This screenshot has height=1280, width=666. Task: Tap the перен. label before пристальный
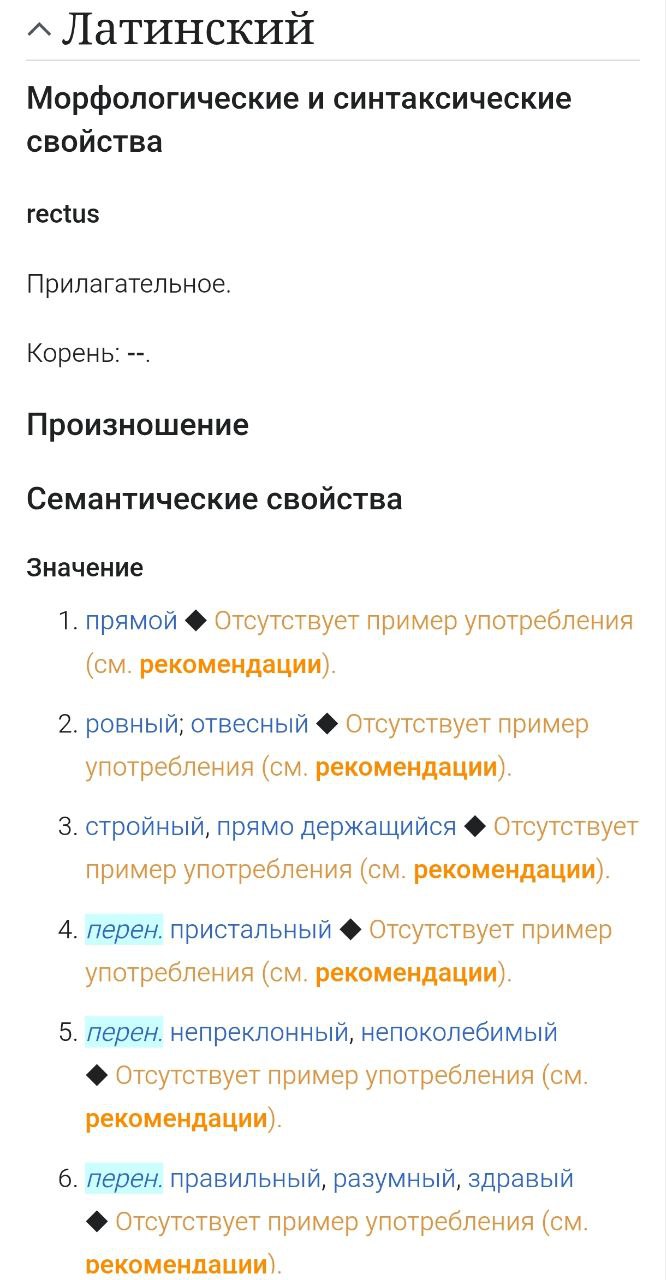(124, 930)
